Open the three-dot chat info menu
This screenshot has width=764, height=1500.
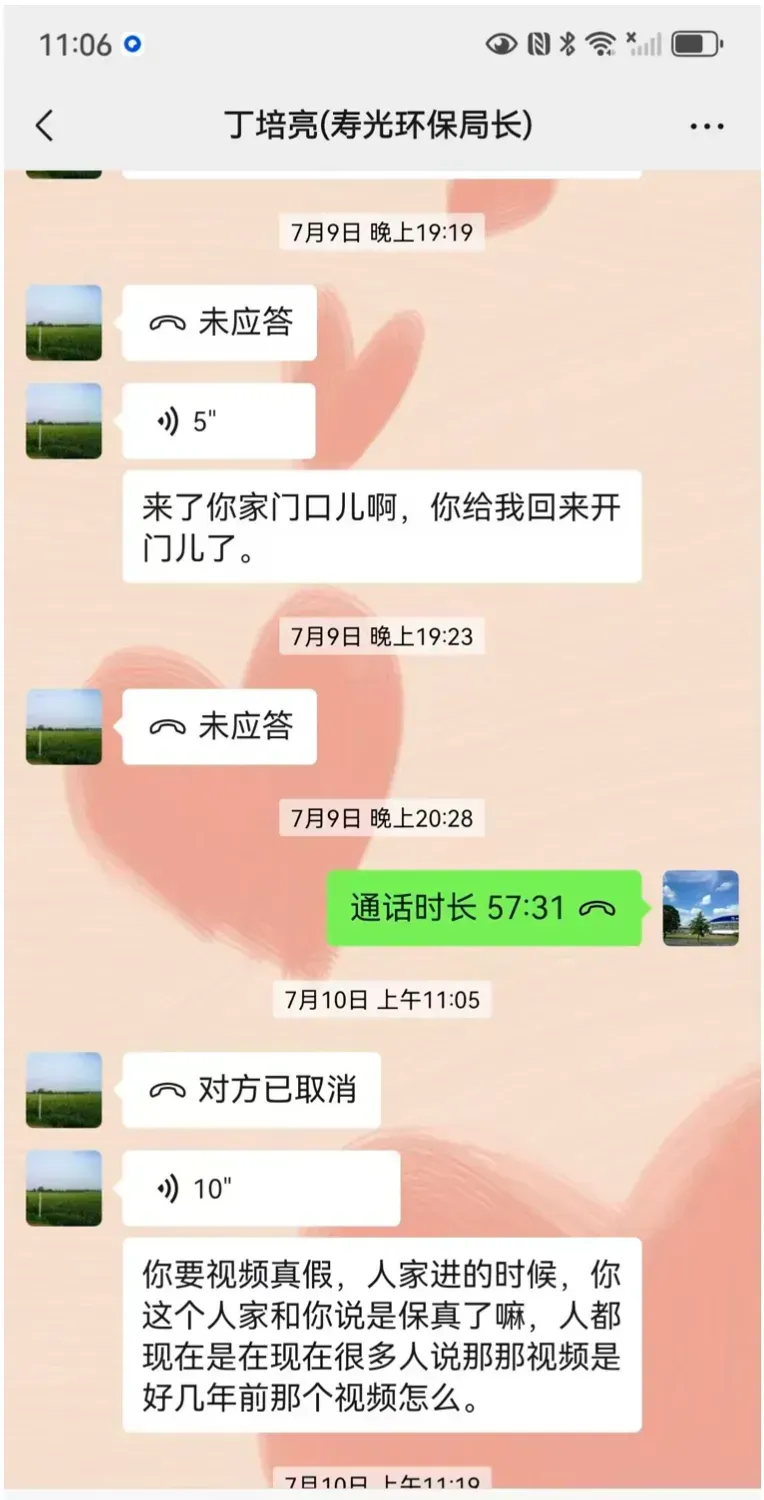(706, 126)
